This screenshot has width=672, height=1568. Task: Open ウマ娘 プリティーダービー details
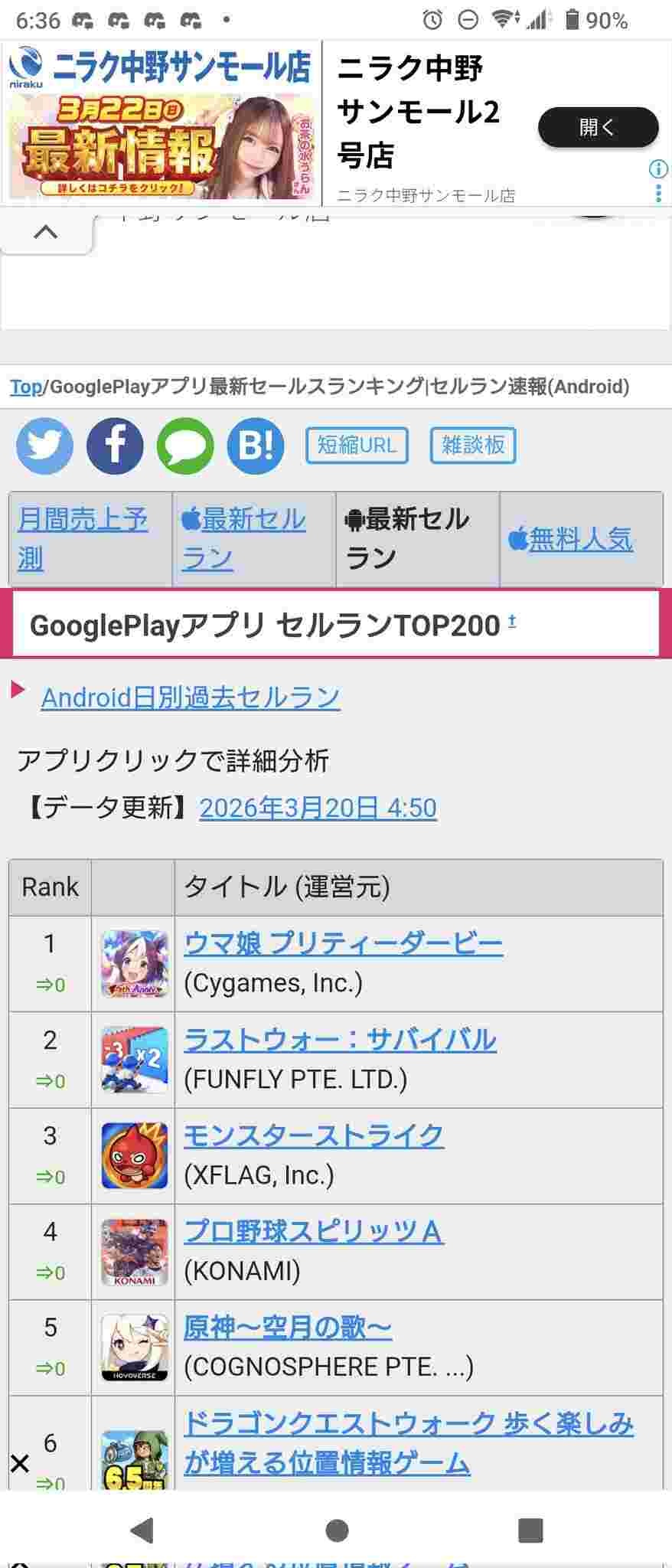pyautogui.click(x=343, y=943)
